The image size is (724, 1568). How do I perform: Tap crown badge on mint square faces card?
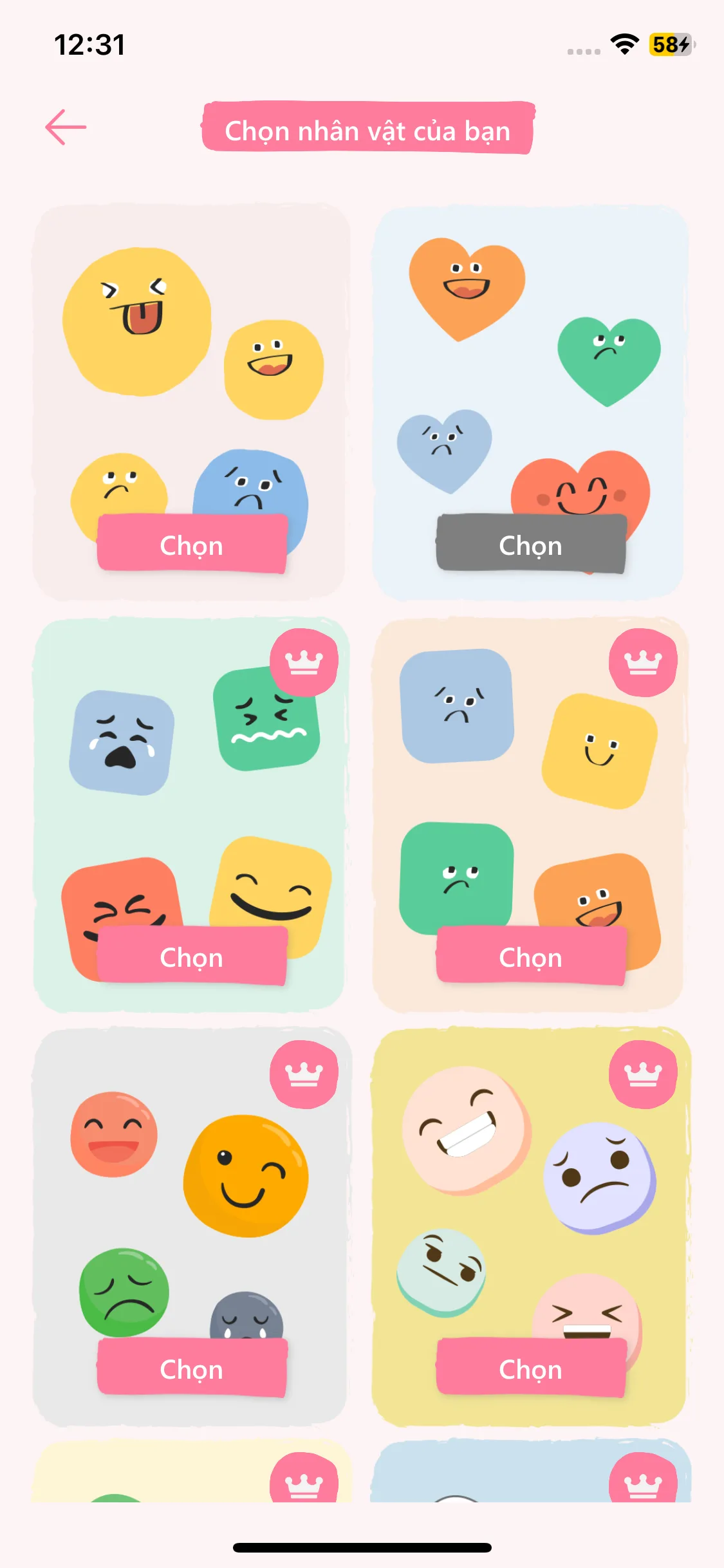pos(304,662)
